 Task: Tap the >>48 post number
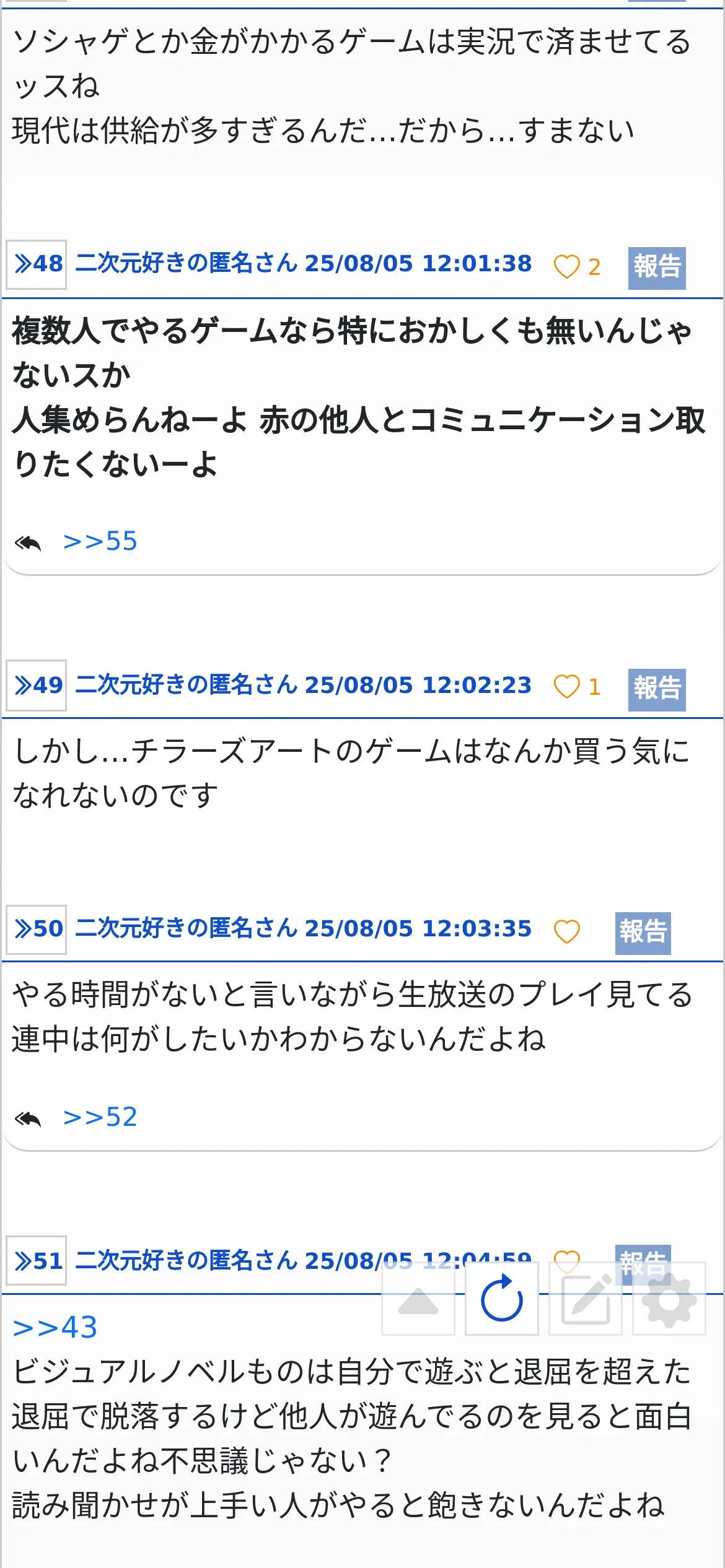point(37,264)
